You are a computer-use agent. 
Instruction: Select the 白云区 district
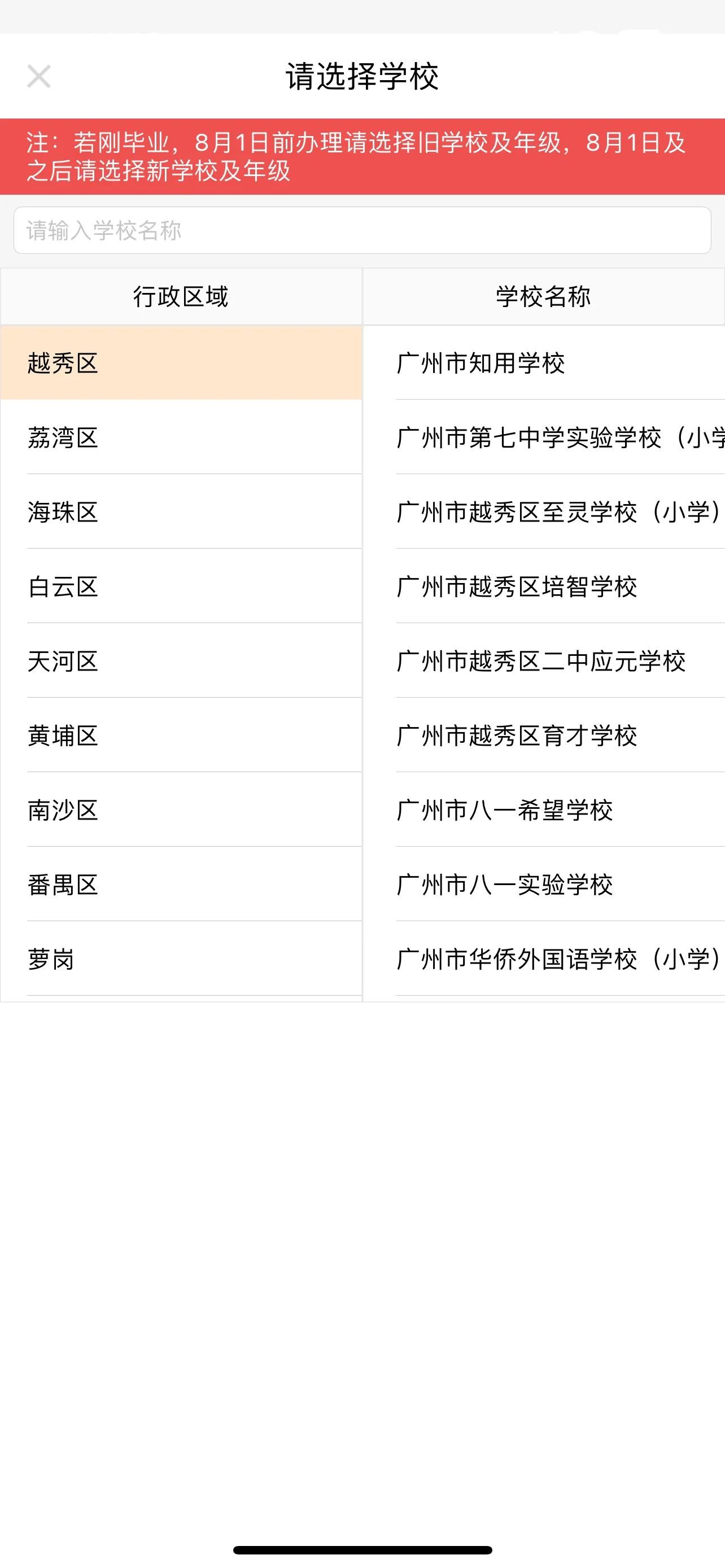pos(181,586)
